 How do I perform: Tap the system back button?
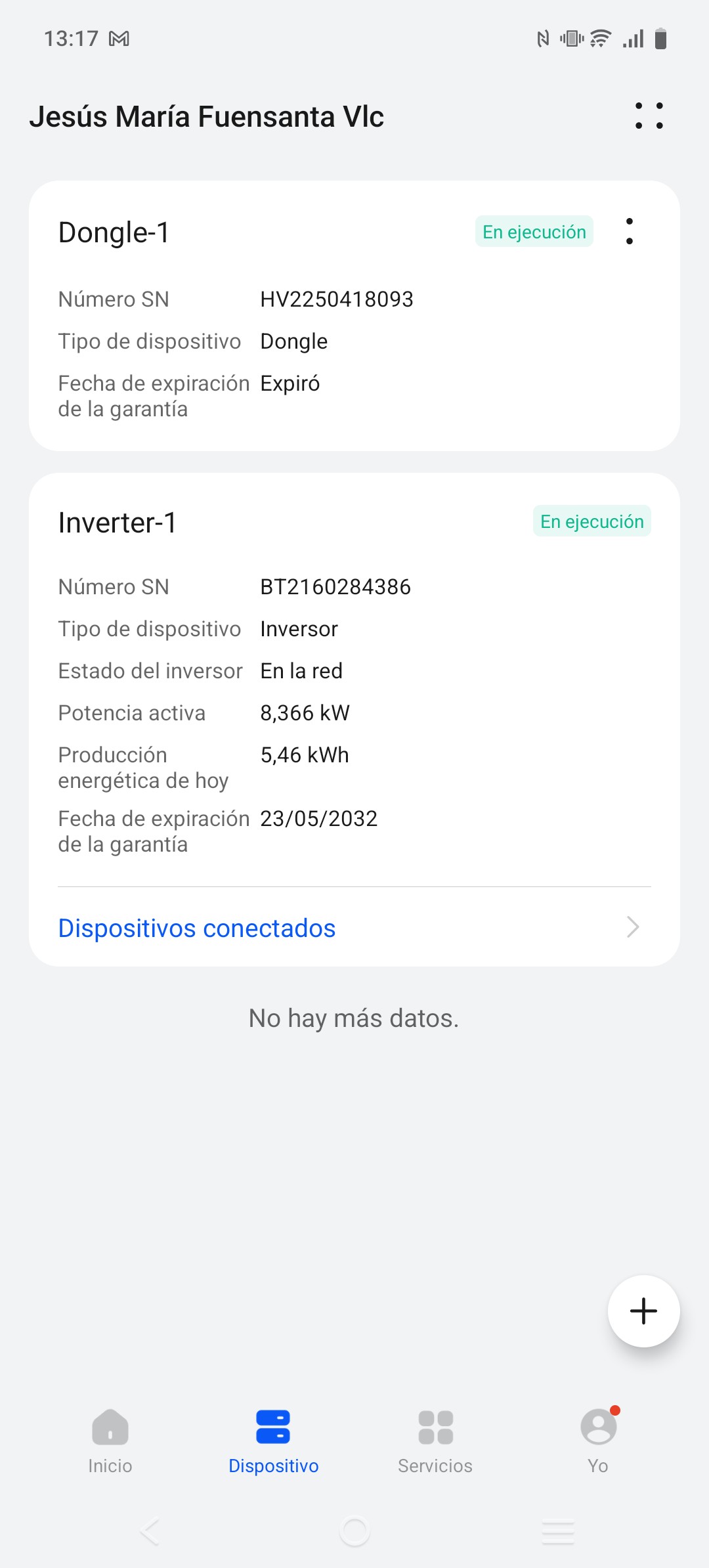150,1532
